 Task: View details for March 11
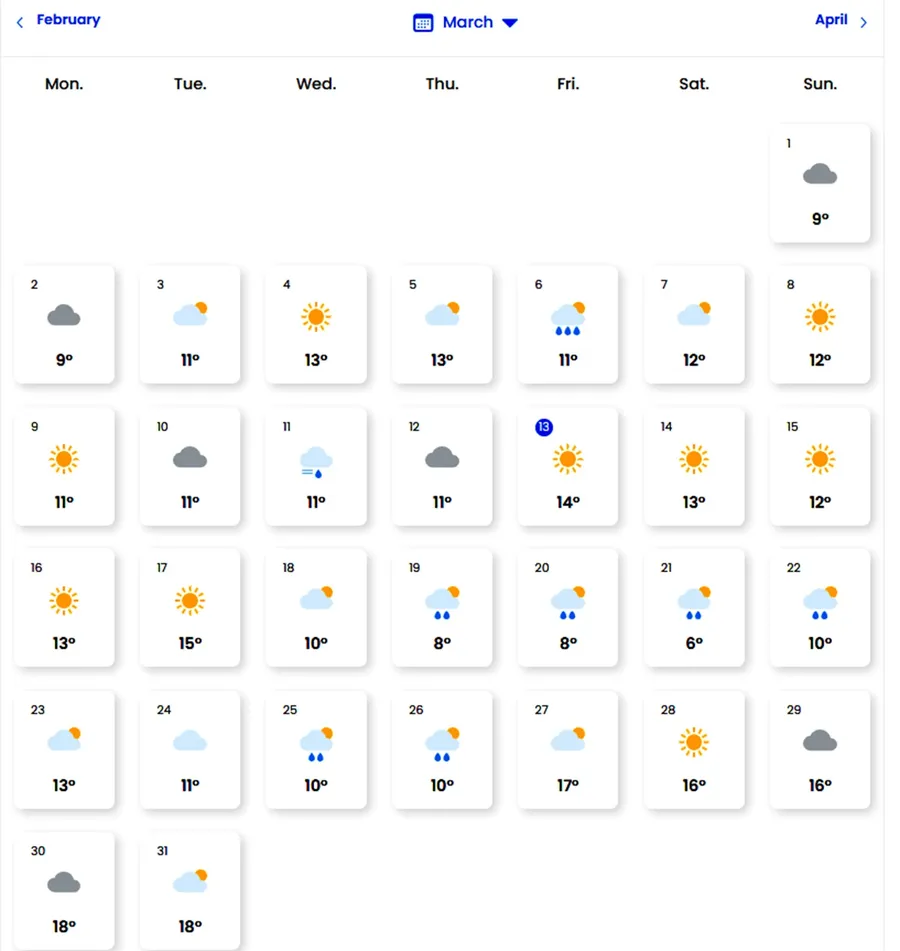pos(316,466)
